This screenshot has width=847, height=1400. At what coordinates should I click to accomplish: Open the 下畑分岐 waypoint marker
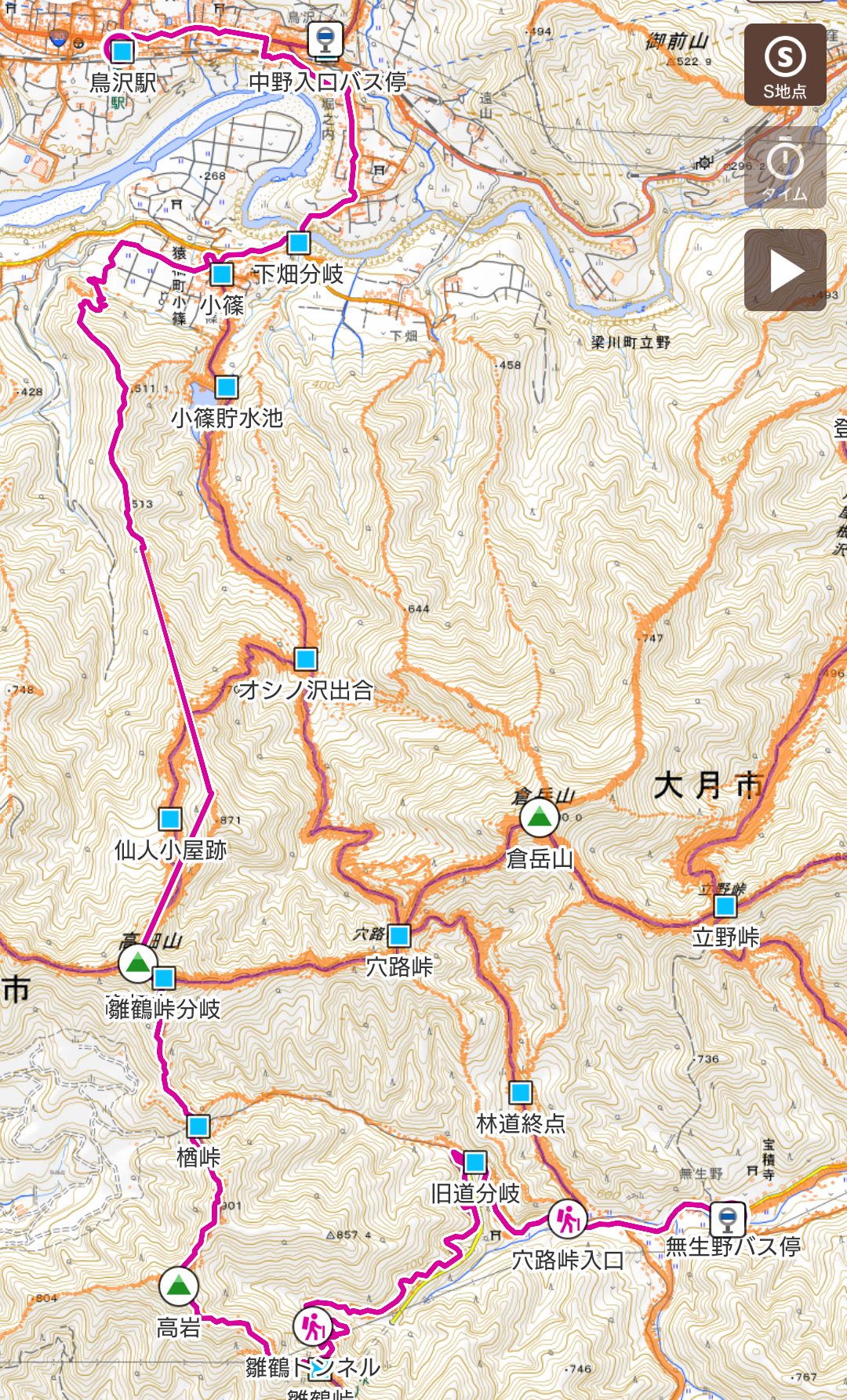[299, 243]
